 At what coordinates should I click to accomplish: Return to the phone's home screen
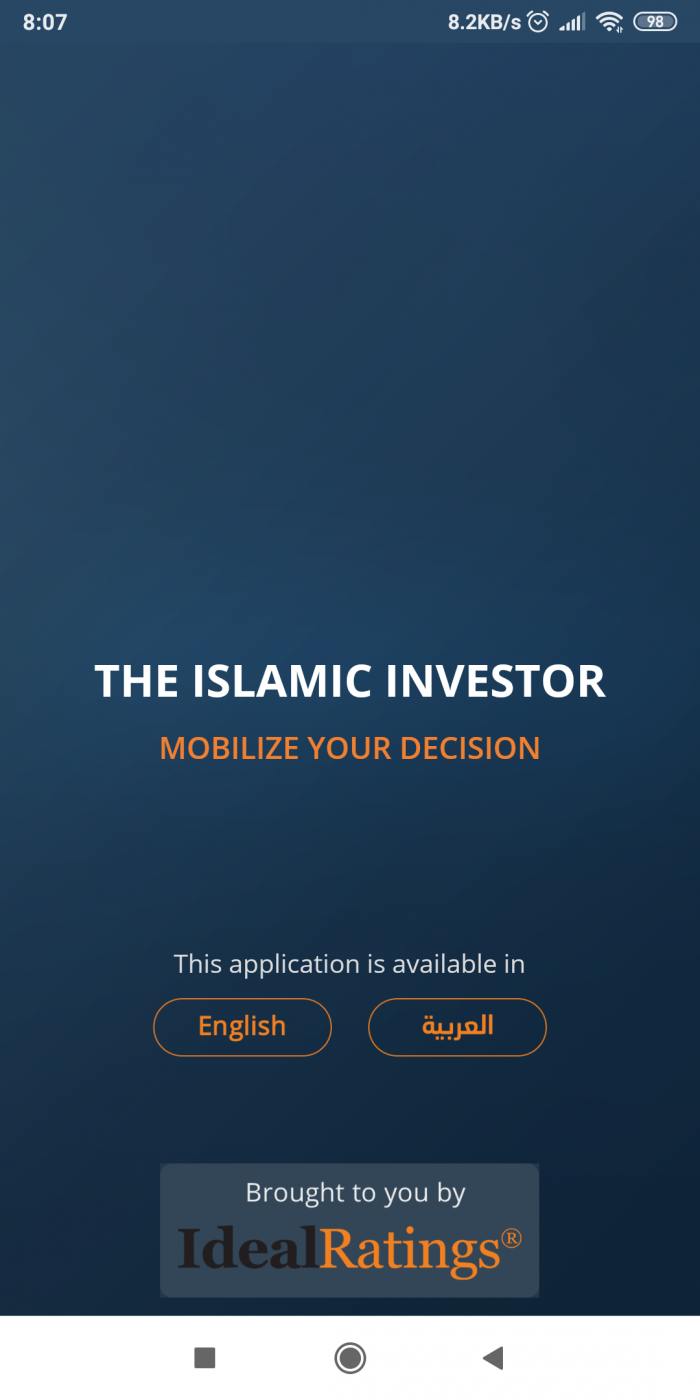[350, 1357]
